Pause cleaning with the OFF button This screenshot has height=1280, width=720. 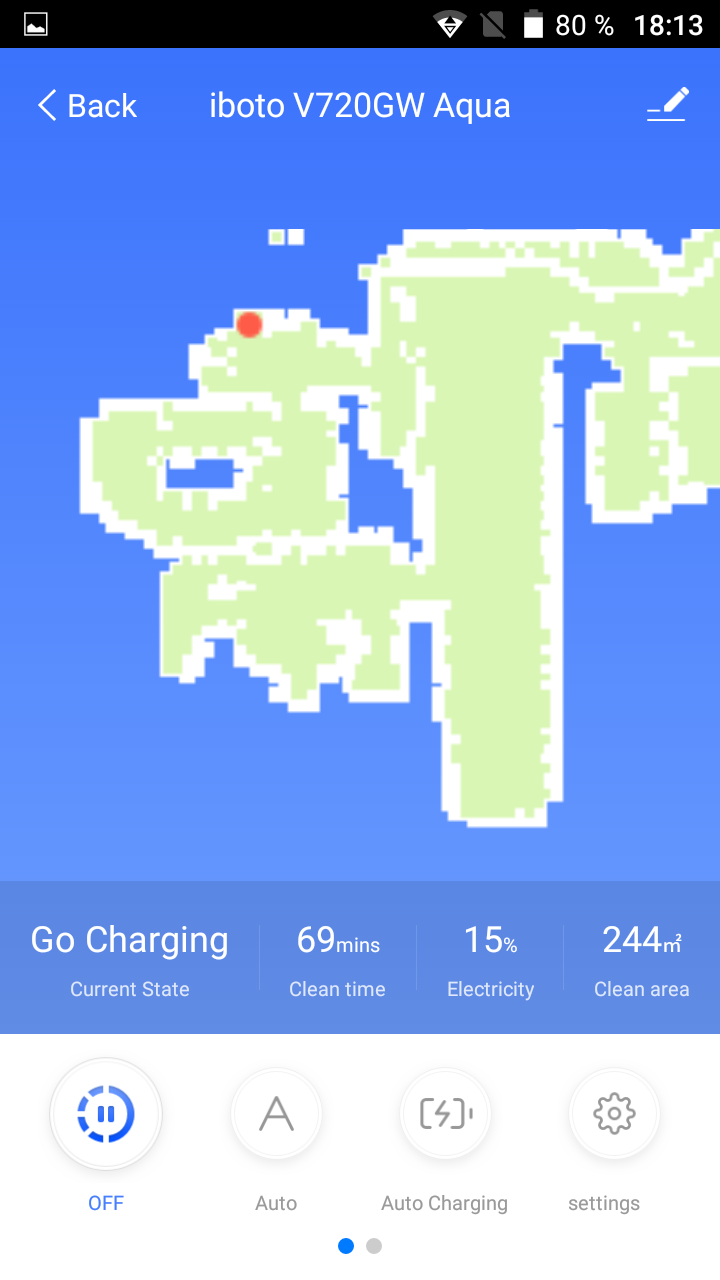coord(106,1114)
